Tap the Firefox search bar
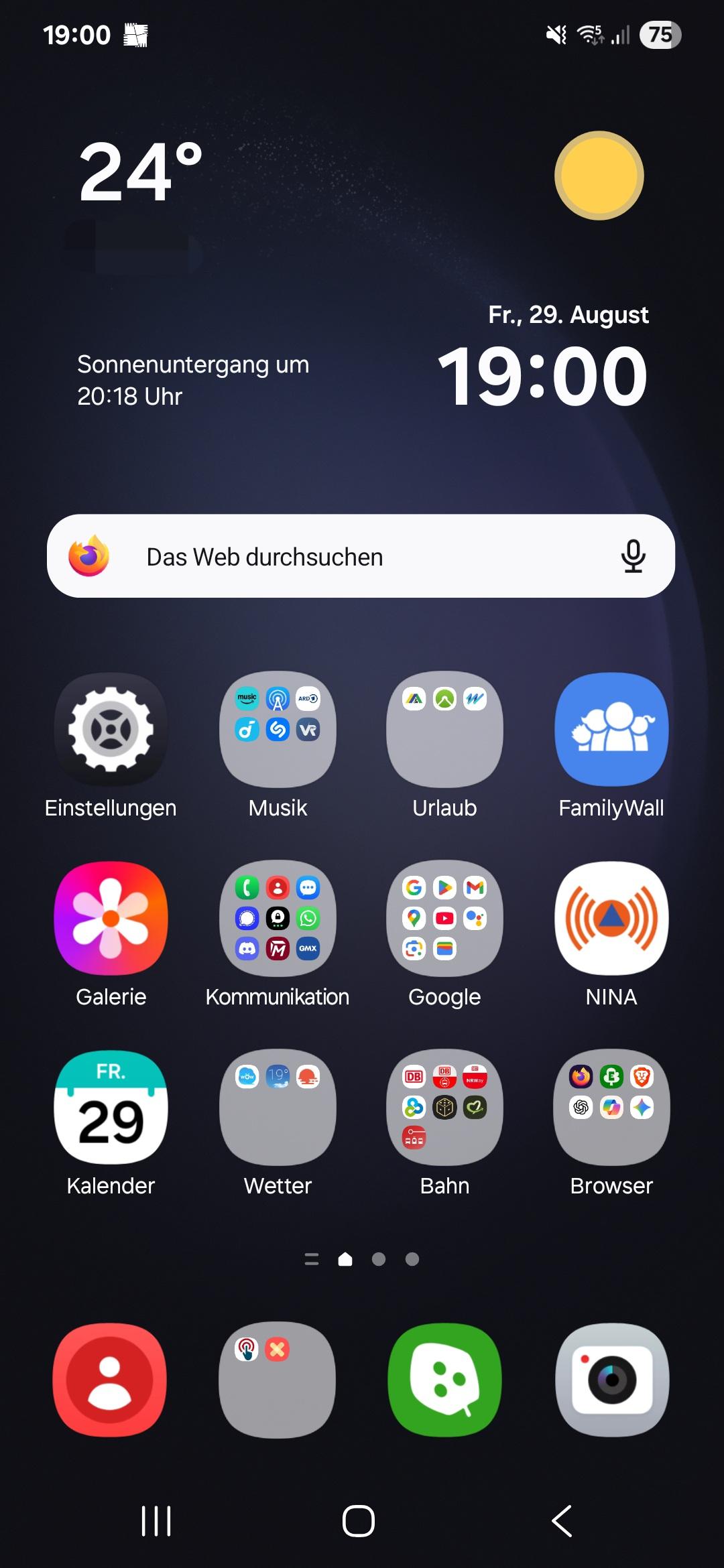This screenshot has height=1568, width=724. coord(335,556)
